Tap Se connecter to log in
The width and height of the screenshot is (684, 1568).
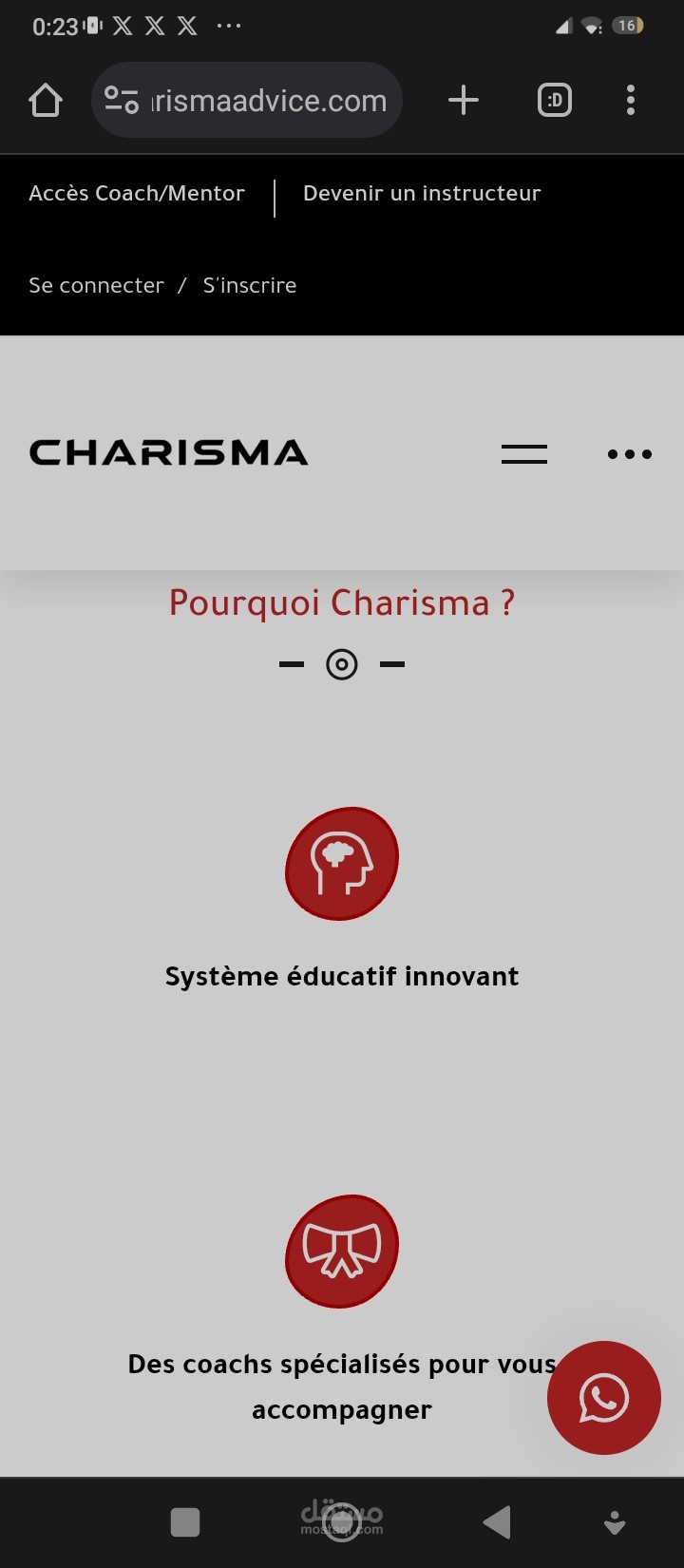click(x=96, y=285)
